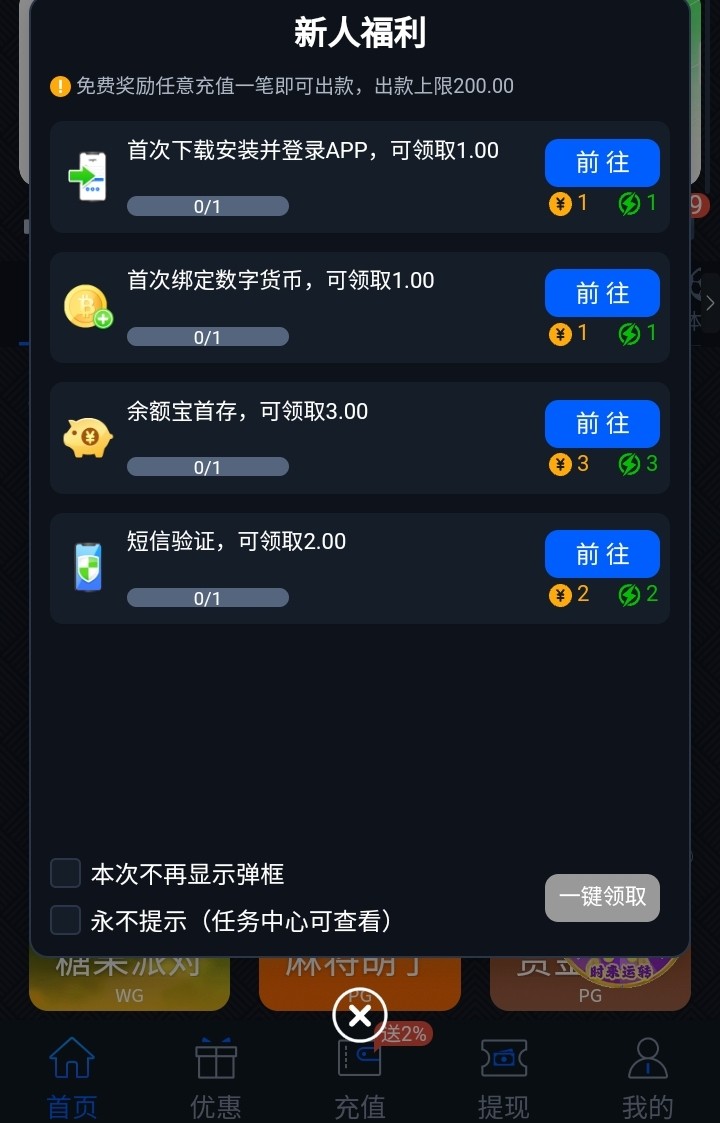Claim all rewards with 一键领取
Image resolution: width=720 pixels, height=1123 pixels.
pyautogui.click(x=602, y=897)
